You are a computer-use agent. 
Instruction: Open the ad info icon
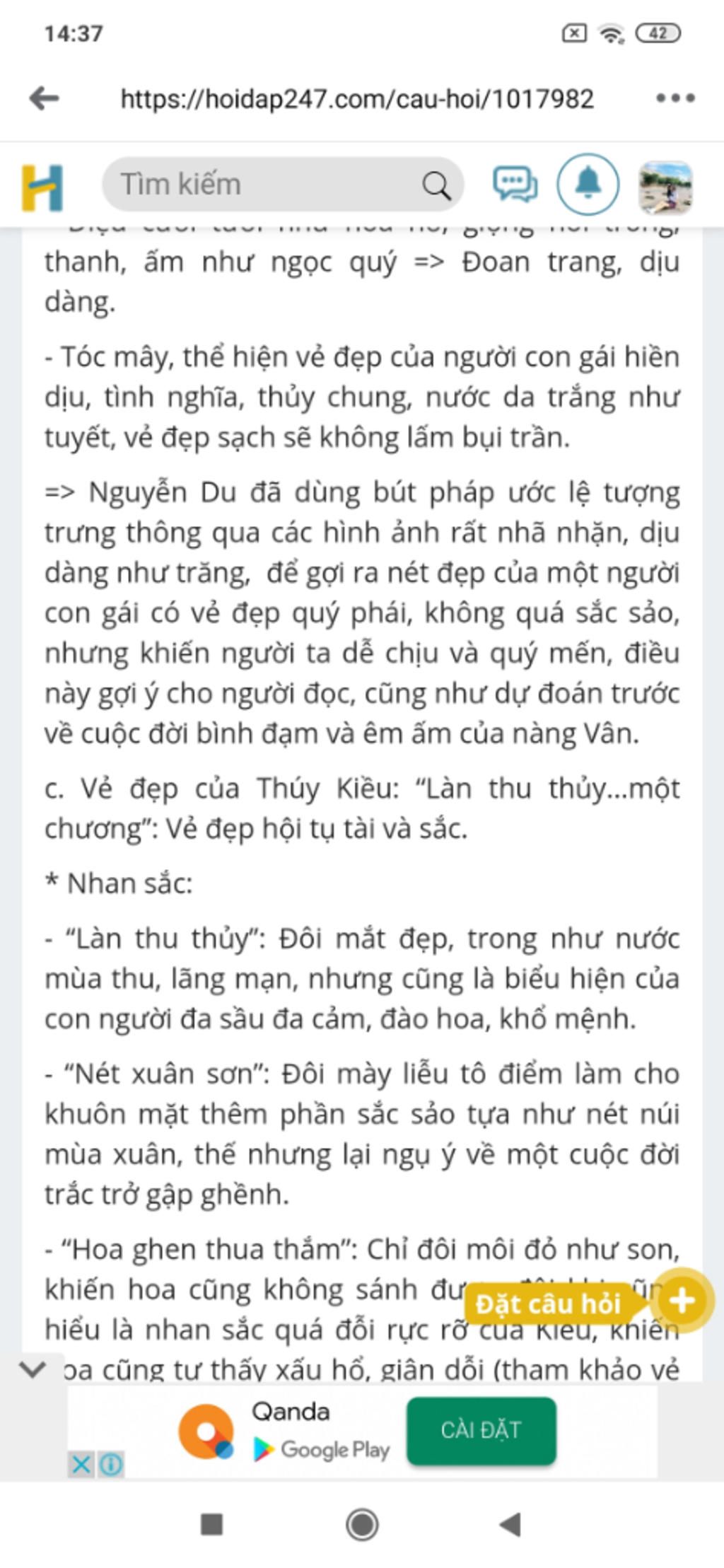click(x=111, y=1464)
